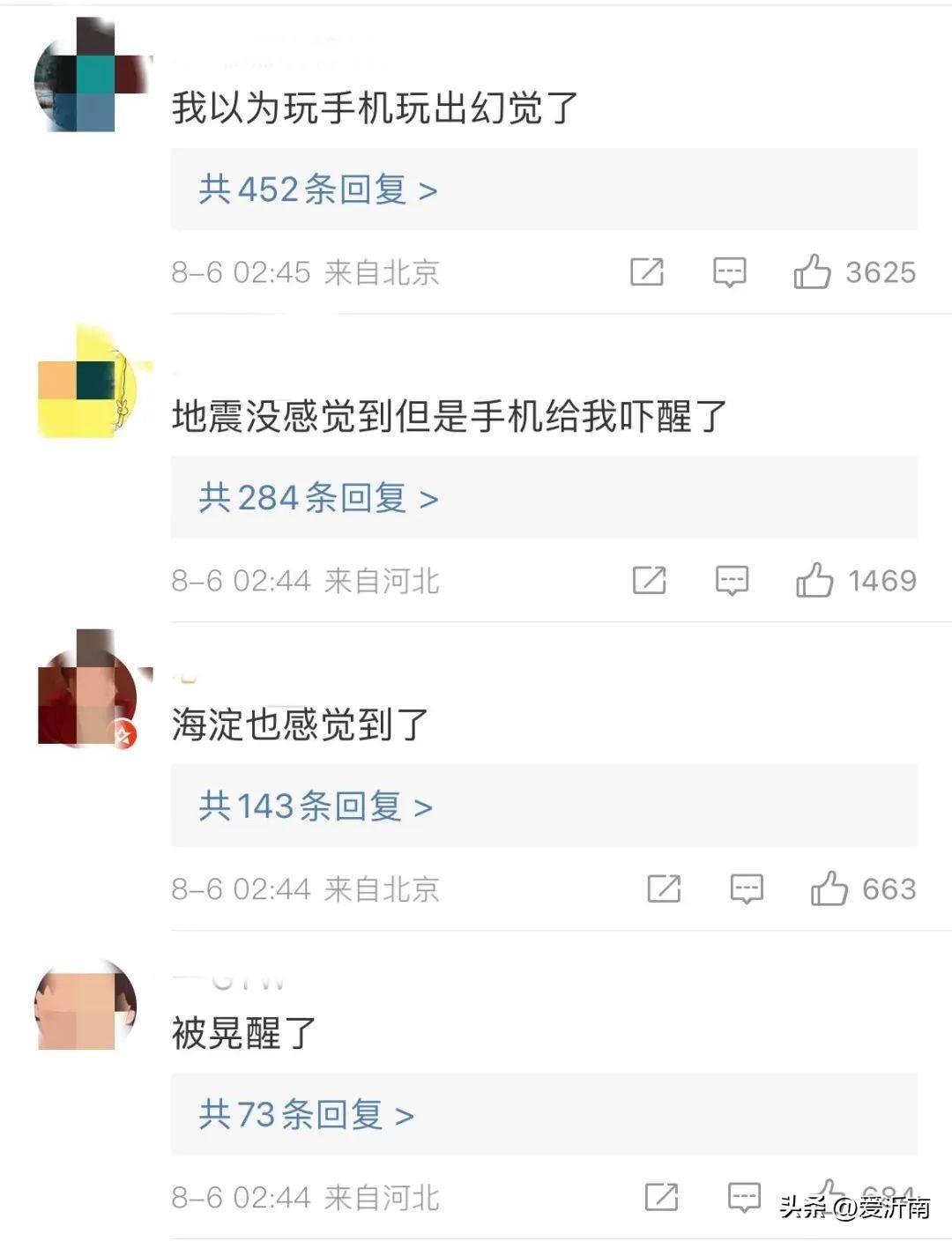Reply to the comment with 3625 likes
952x1241 pixels.
coord(729,271)
